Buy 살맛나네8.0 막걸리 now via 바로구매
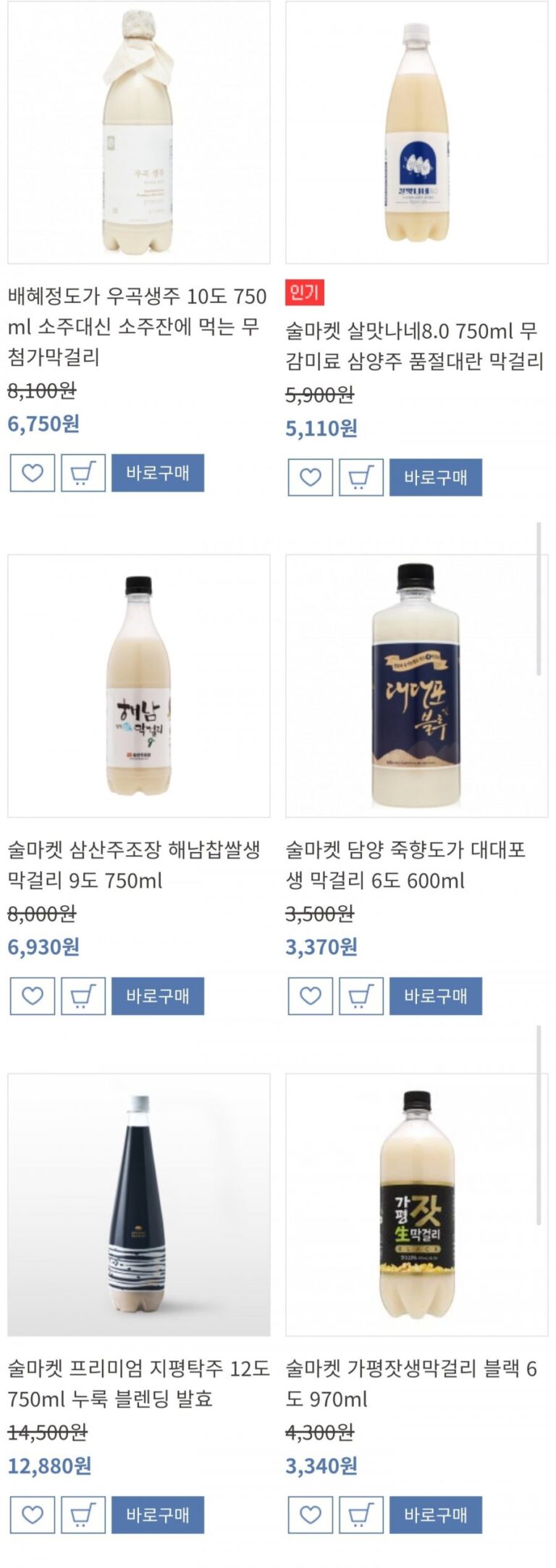The width and height of the screenshot is (556, 1568). click(436, 478)
